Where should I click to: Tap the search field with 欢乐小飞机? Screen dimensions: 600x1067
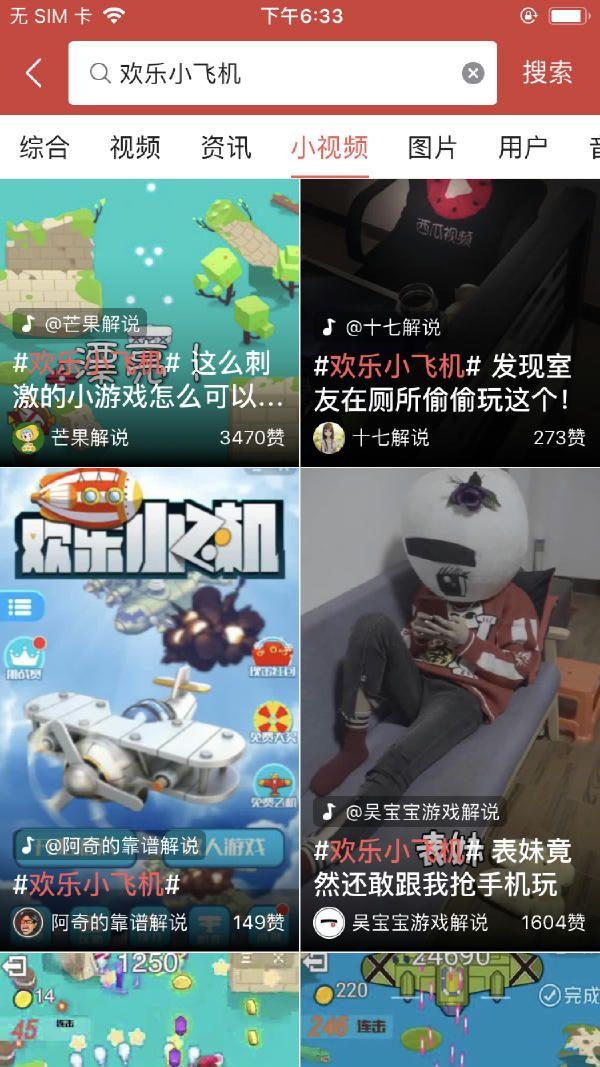coord(270,73)
